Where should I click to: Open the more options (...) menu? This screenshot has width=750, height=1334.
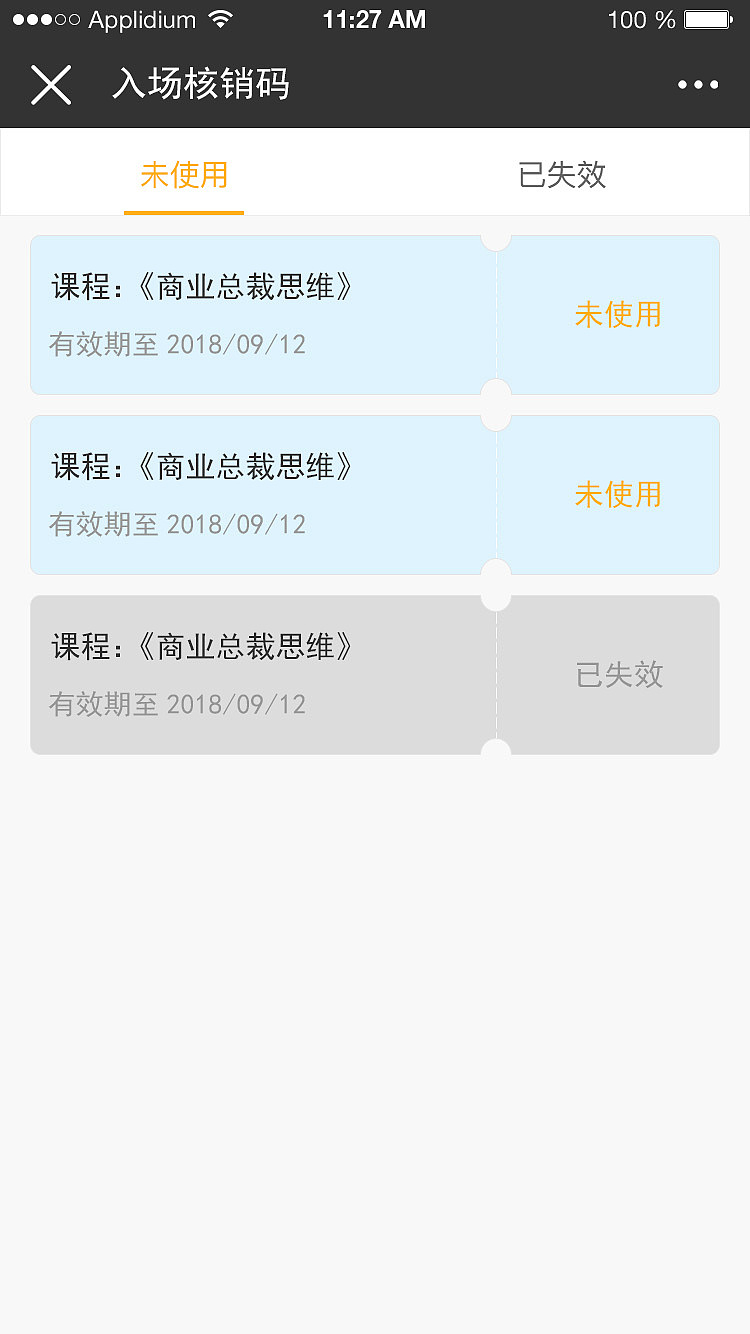click(x=698, y=84)
